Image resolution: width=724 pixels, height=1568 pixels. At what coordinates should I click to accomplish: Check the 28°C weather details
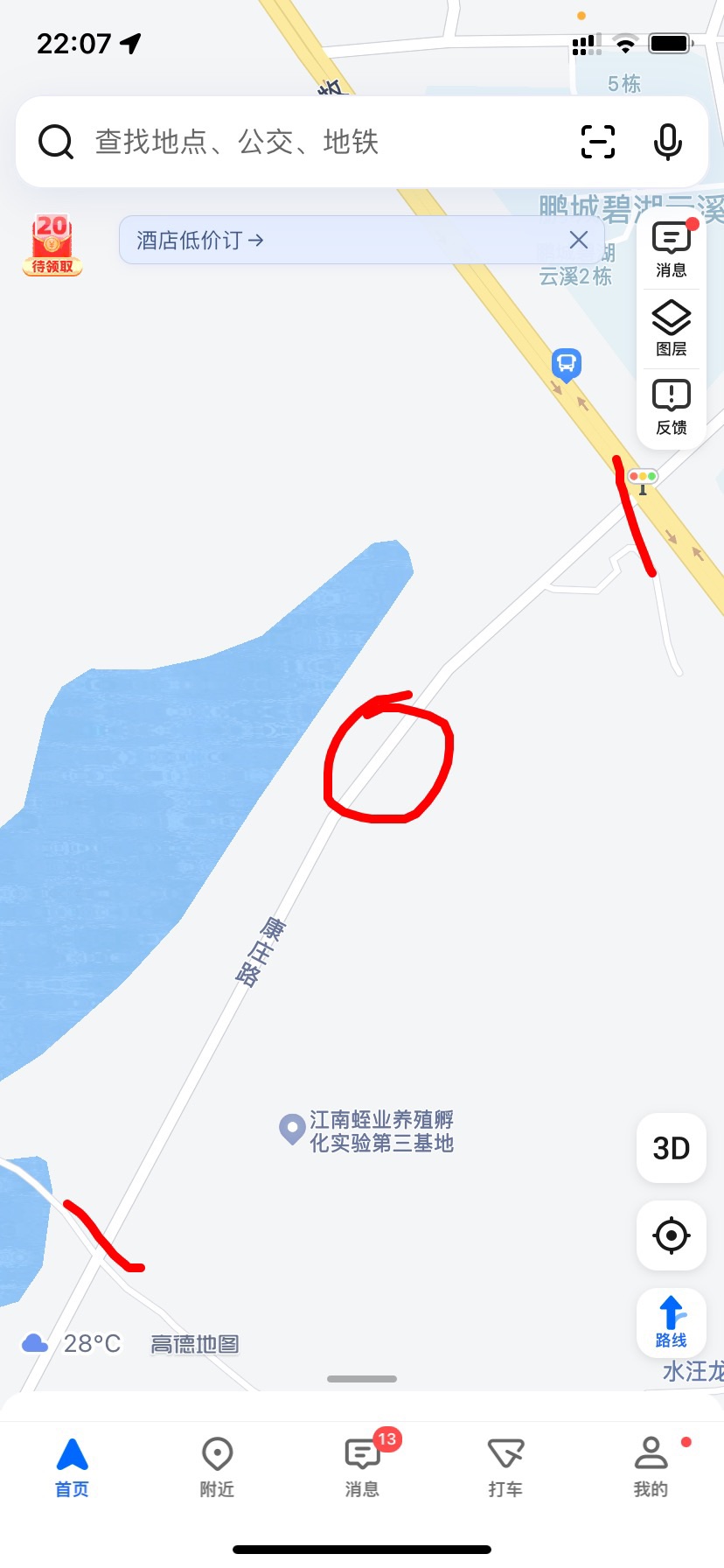(x=74, y=1343)
